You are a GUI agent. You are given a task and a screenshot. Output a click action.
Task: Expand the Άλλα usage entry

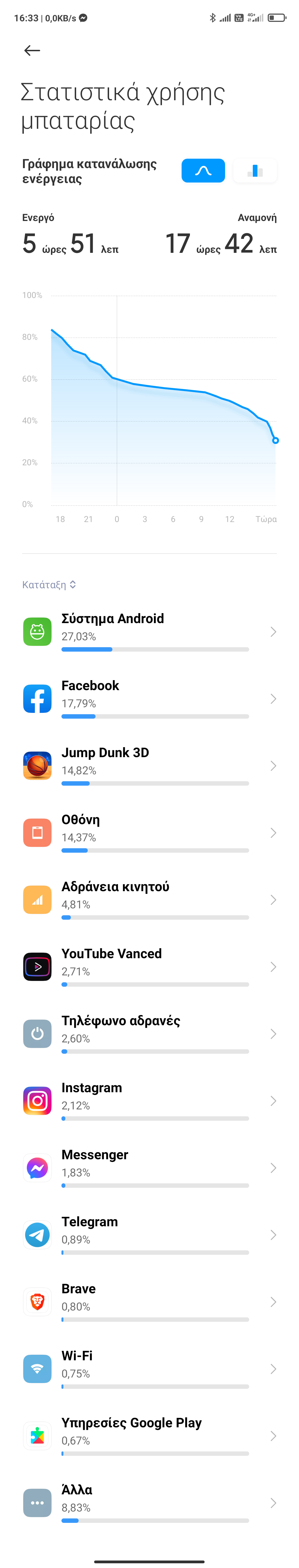(x=149, y=1502)
